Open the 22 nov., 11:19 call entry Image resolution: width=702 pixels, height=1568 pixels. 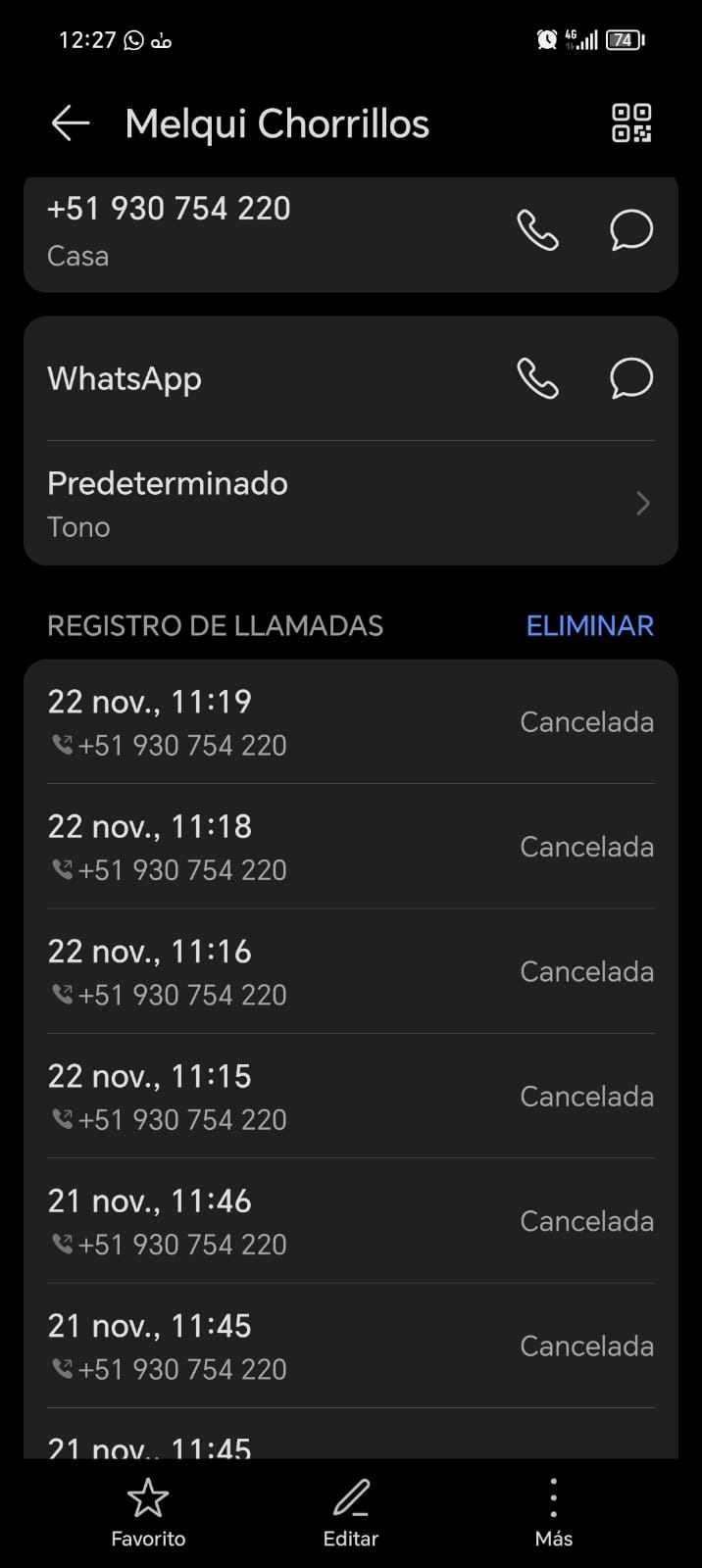tap(350, 722)
